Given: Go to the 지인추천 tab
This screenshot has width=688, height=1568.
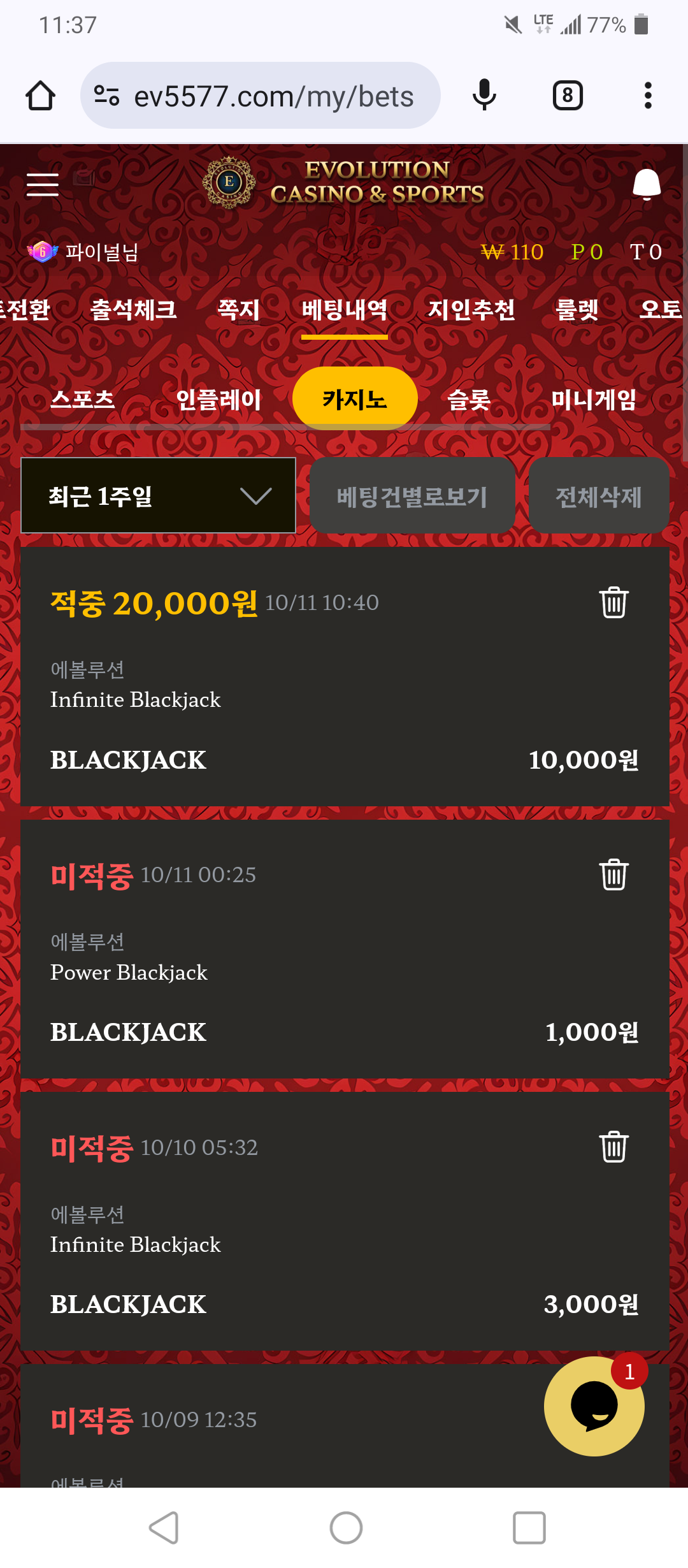Looking at the screenshot, I should point(471,310).
